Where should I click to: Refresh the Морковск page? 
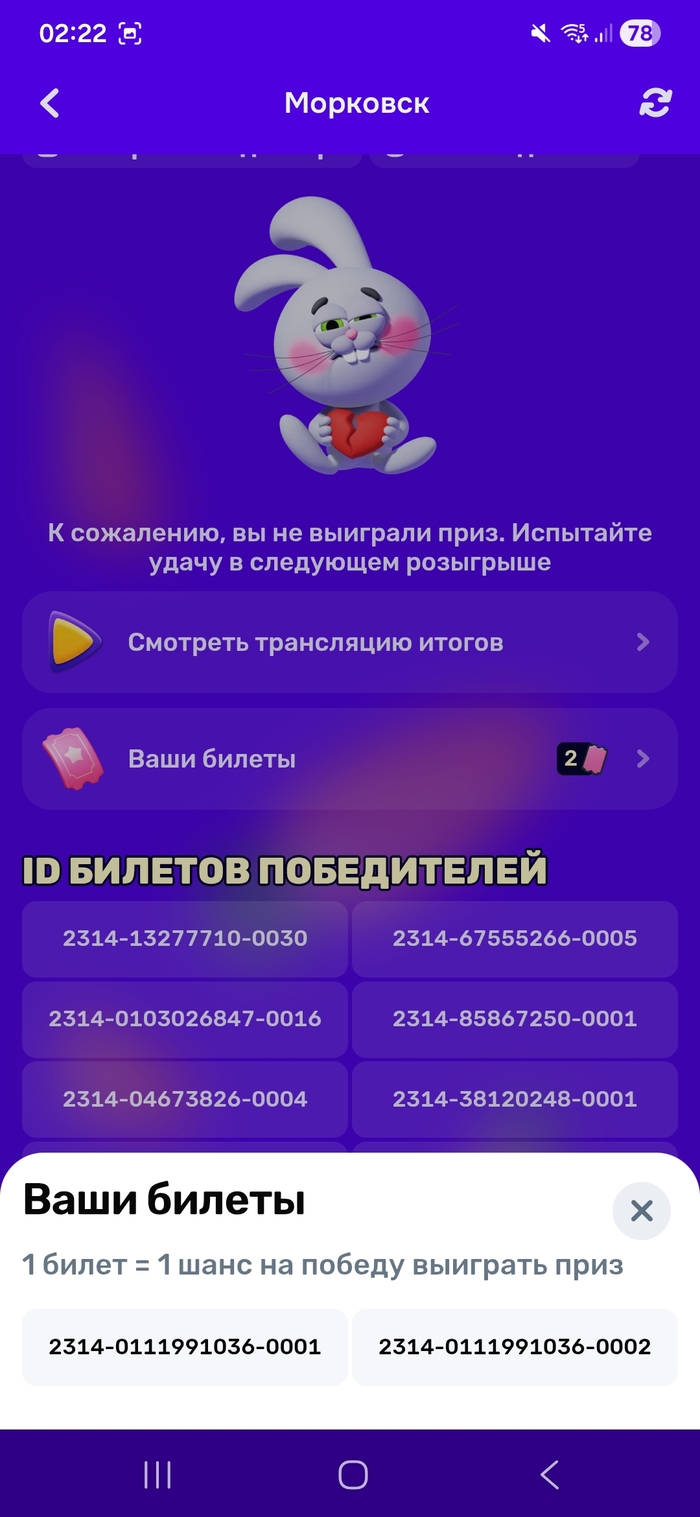[655, 103]
